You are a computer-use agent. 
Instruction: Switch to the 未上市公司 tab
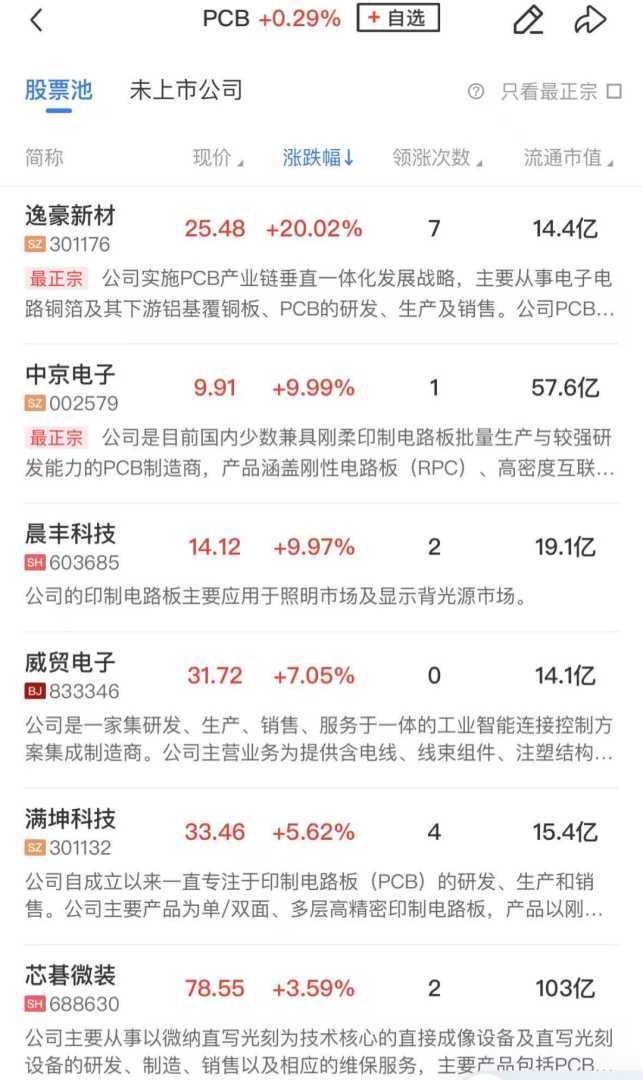(x=186, y=90)
